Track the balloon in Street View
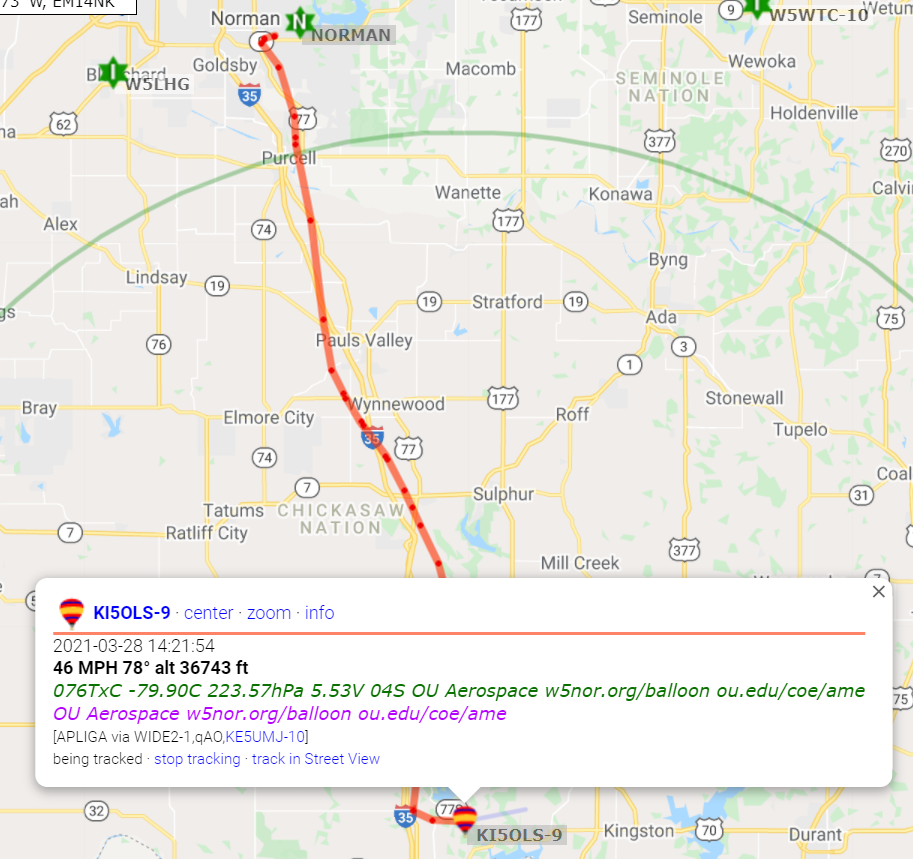913x859 pixels. [x=316, y=759]
